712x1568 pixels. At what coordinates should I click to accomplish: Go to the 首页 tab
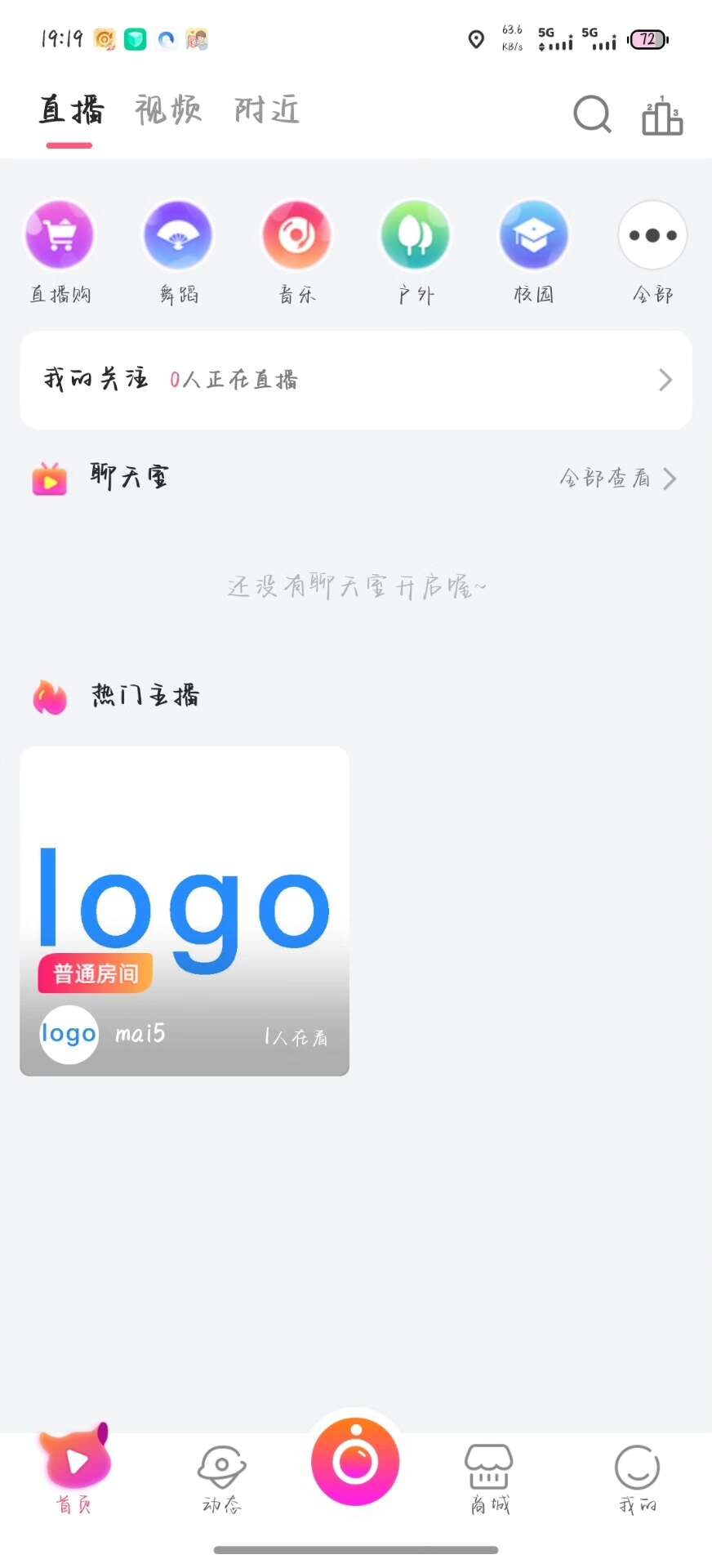[x=73, y=1472]
